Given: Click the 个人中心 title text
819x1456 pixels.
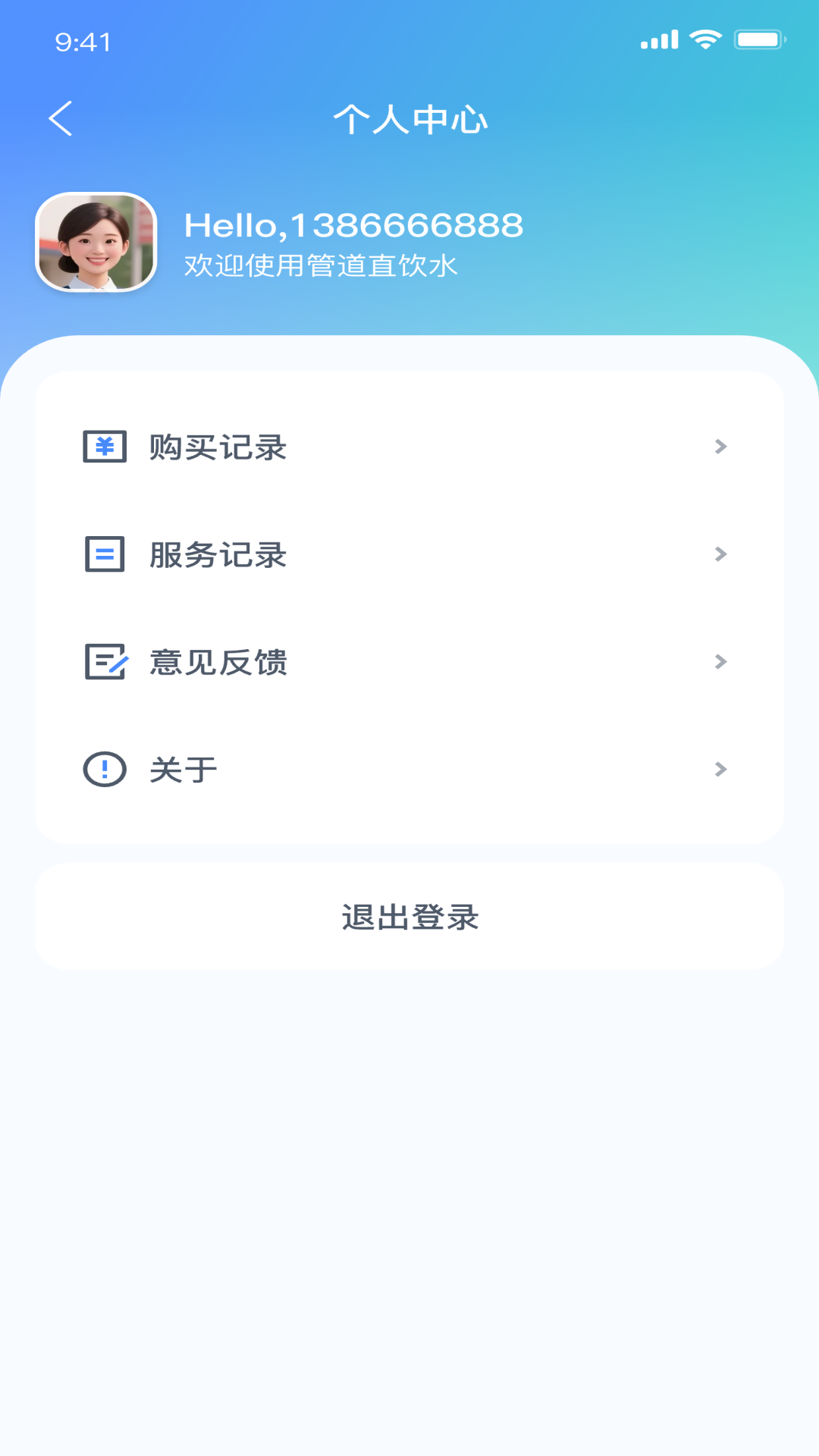Looking at the screenshot, I should coord(409,120).
